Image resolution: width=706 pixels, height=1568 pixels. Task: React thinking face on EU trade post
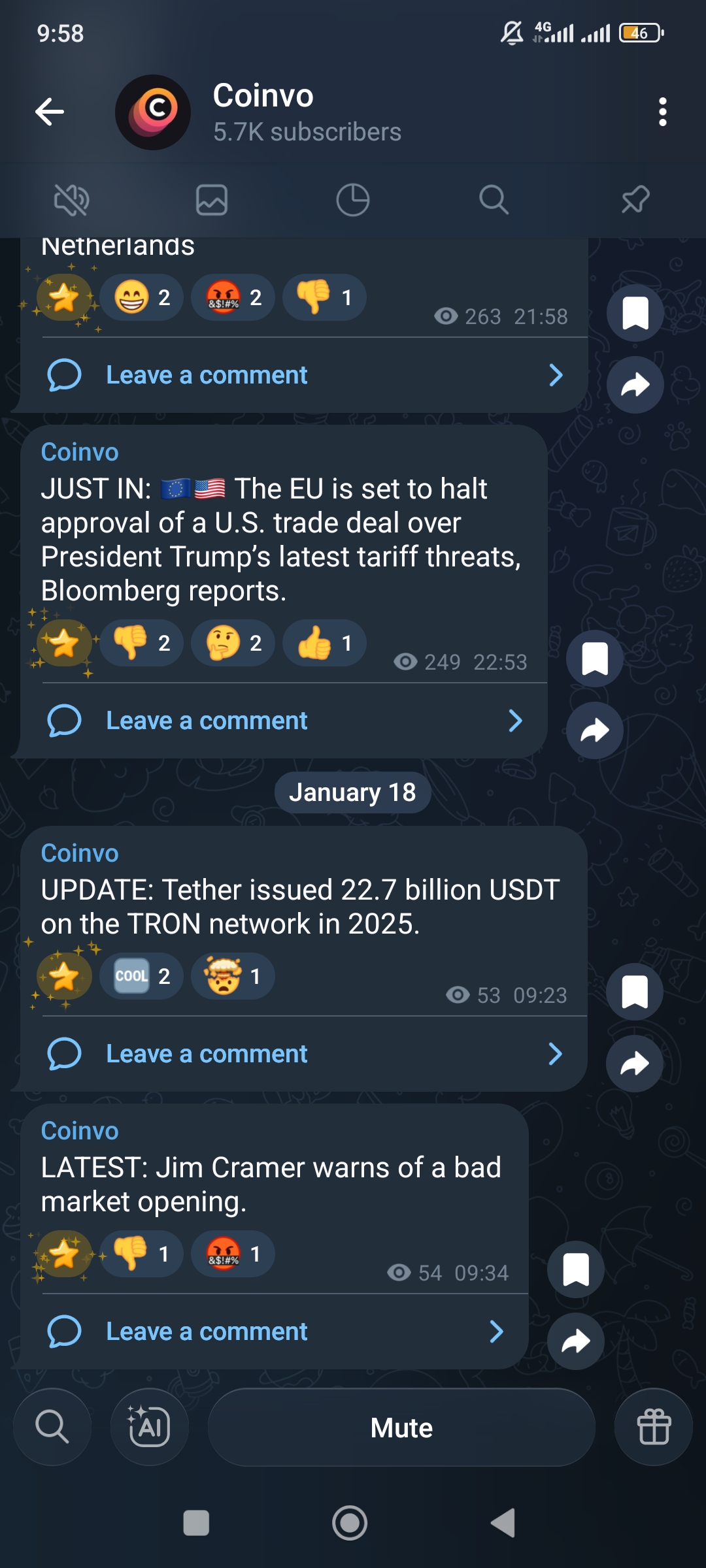[x=233, y=644]
